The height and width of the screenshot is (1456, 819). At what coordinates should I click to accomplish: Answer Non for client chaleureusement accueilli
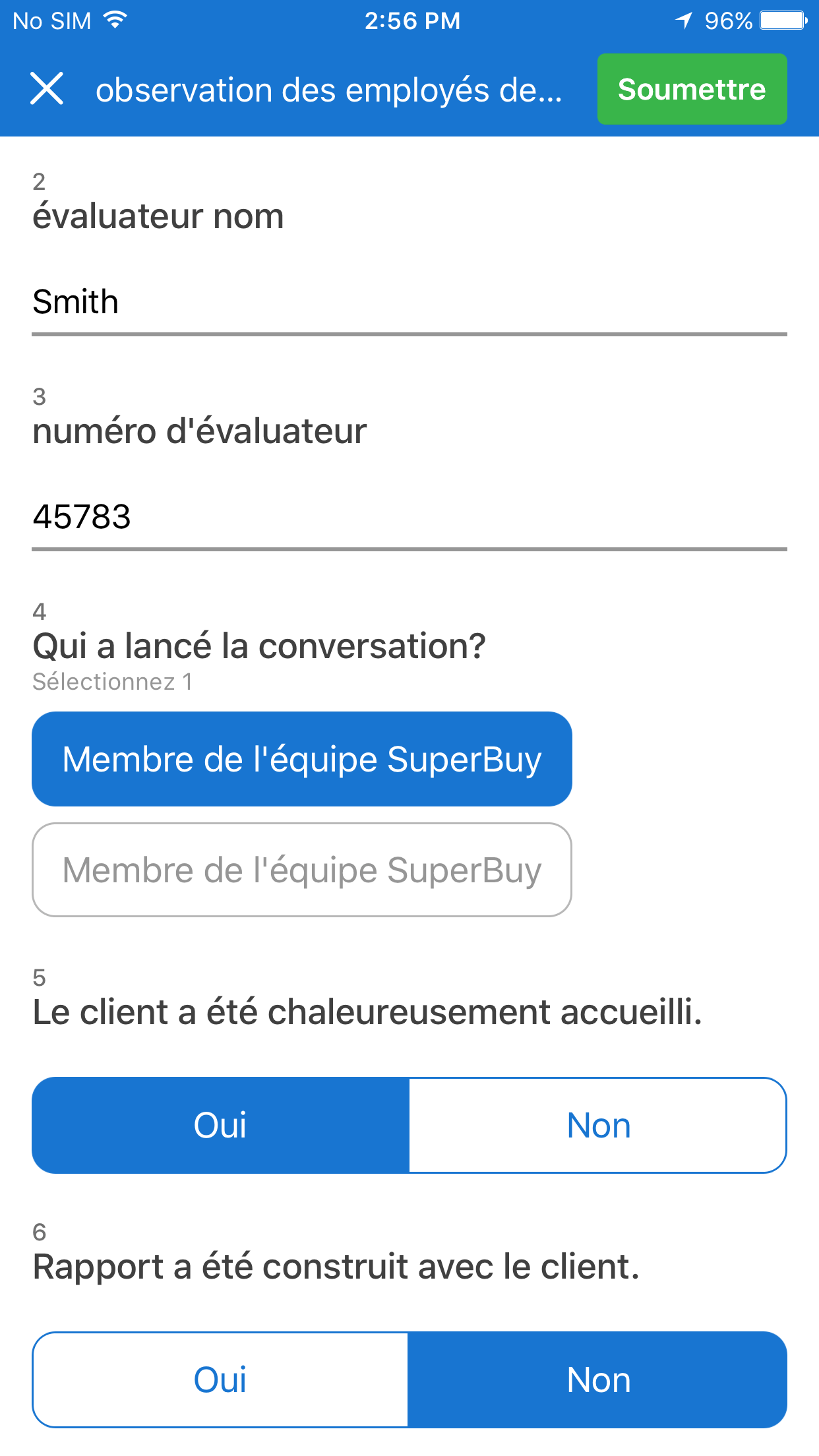[598, 1126]
